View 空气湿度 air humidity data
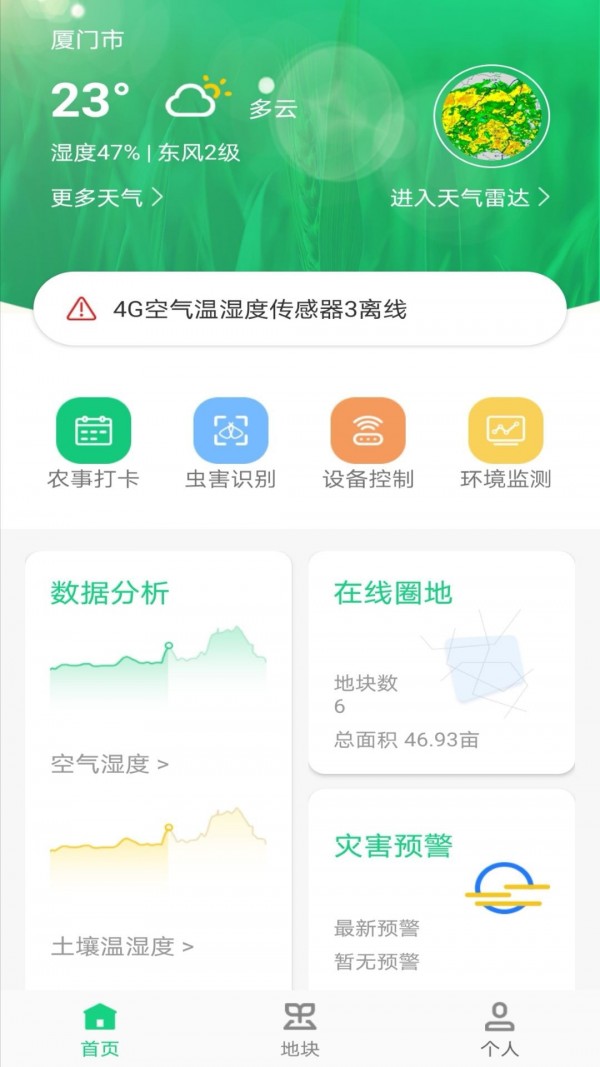 109,764
